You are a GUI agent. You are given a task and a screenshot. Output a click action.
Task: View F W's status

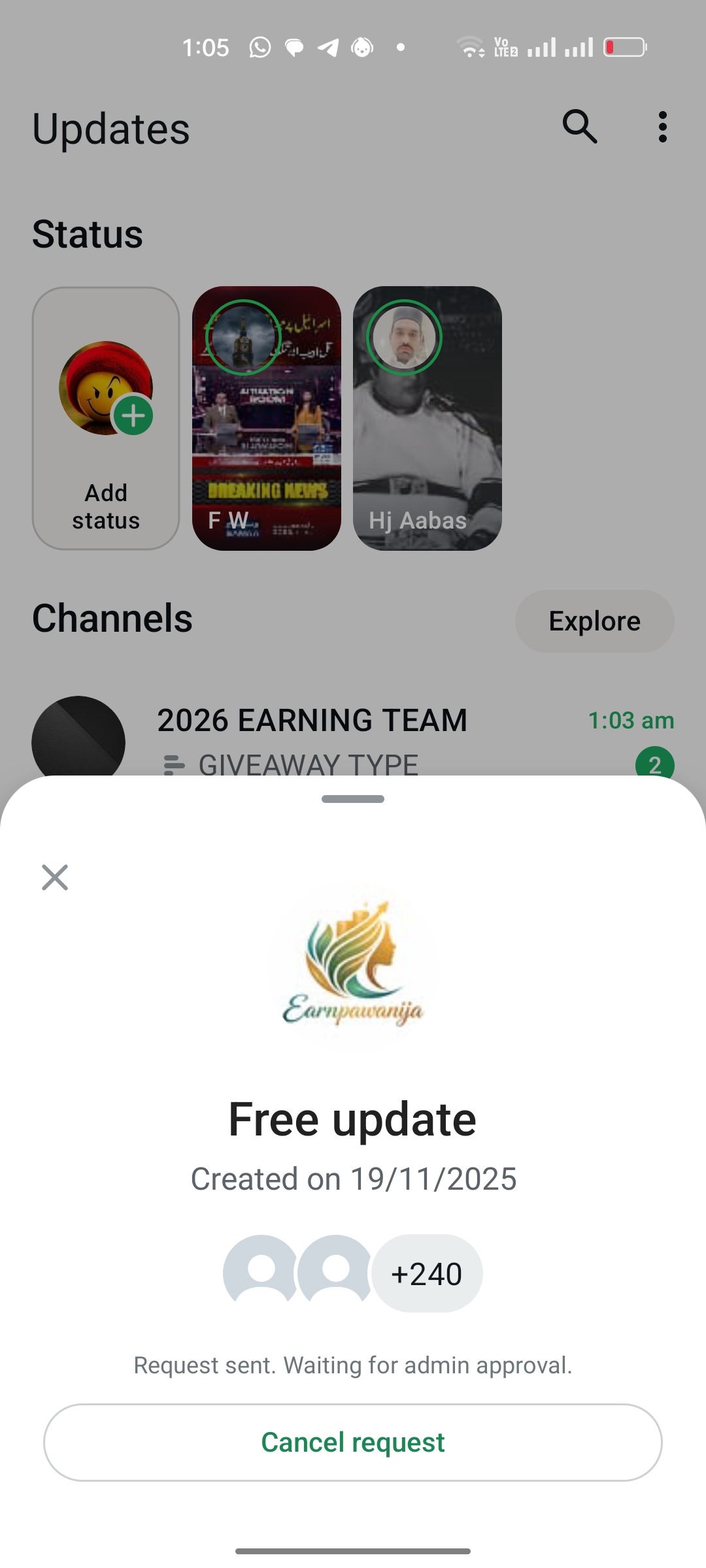pos(267,418)
